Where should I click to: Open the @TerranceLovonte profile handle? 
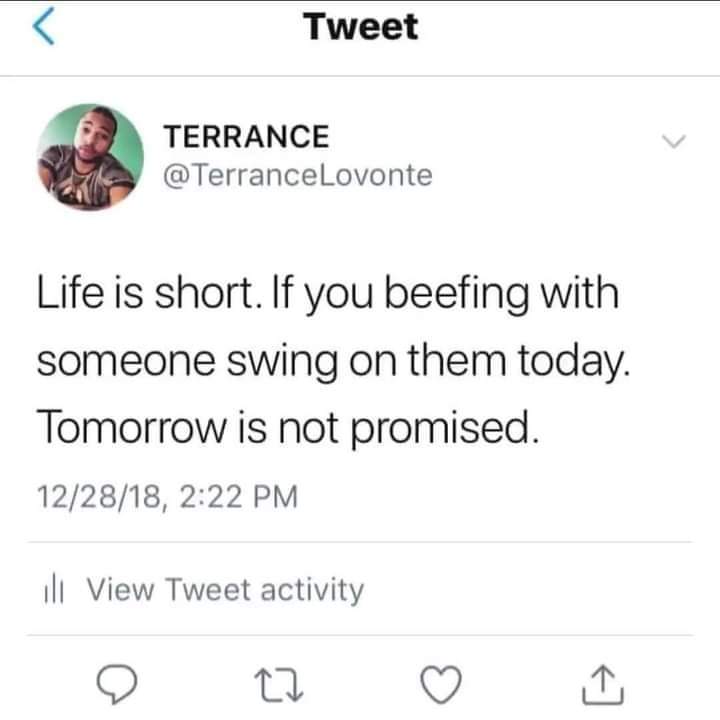[x=297, y=175]
